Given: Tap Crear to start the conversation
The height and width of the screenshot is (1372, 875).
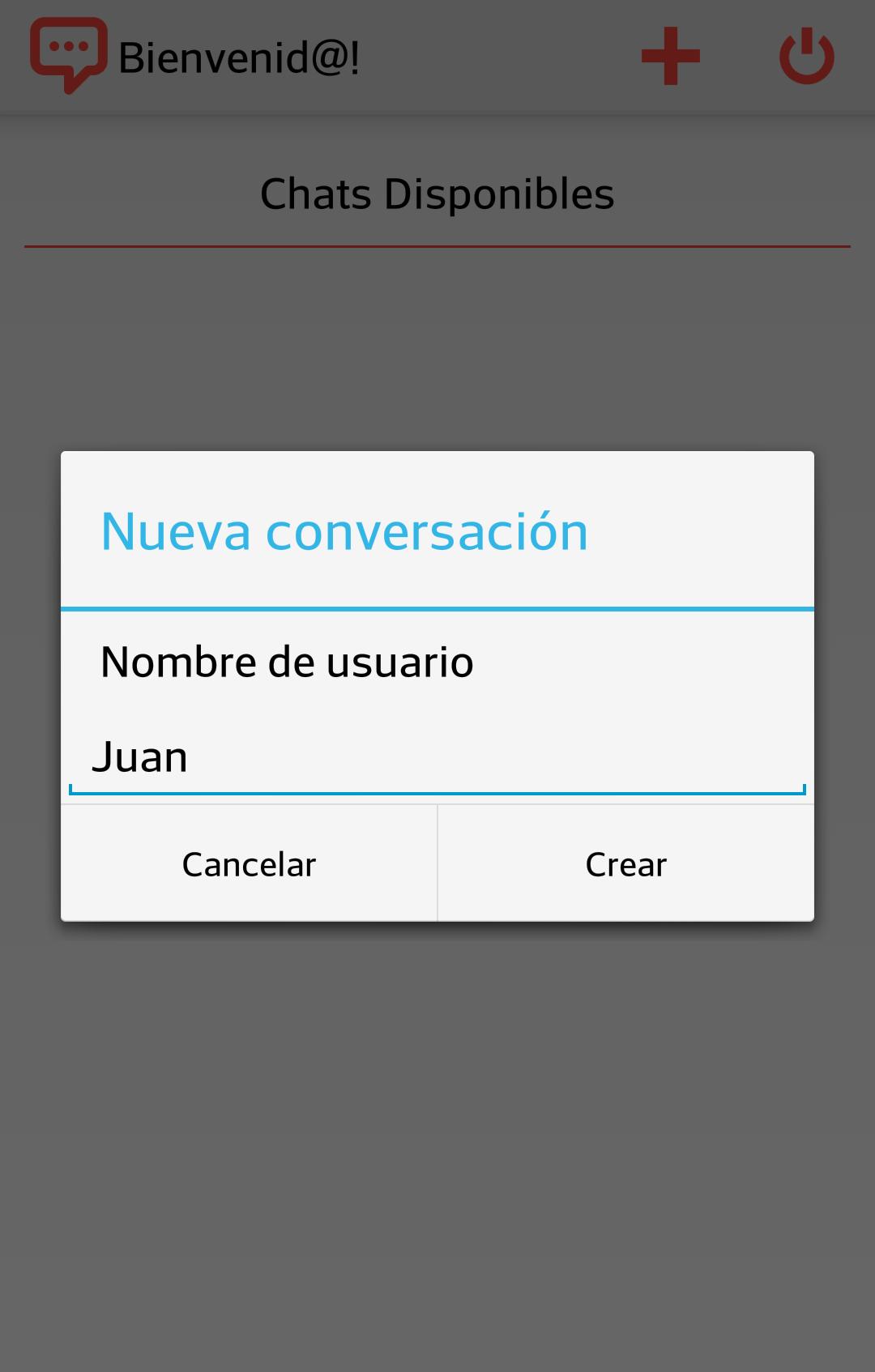Looking at the screenshot, I should 625,863.
